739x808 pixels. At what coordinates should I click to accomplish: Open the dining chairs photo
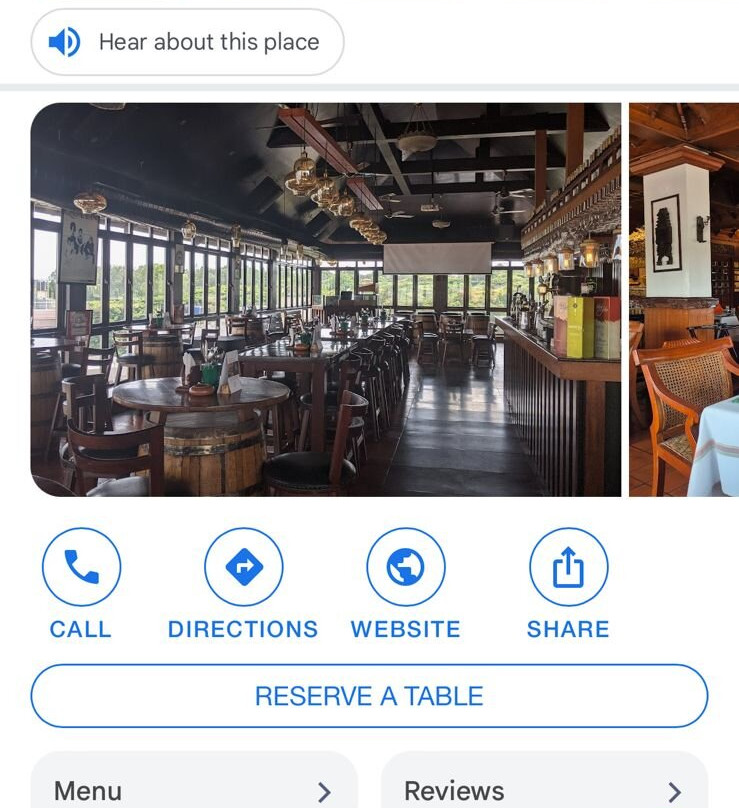pos(684,299)
